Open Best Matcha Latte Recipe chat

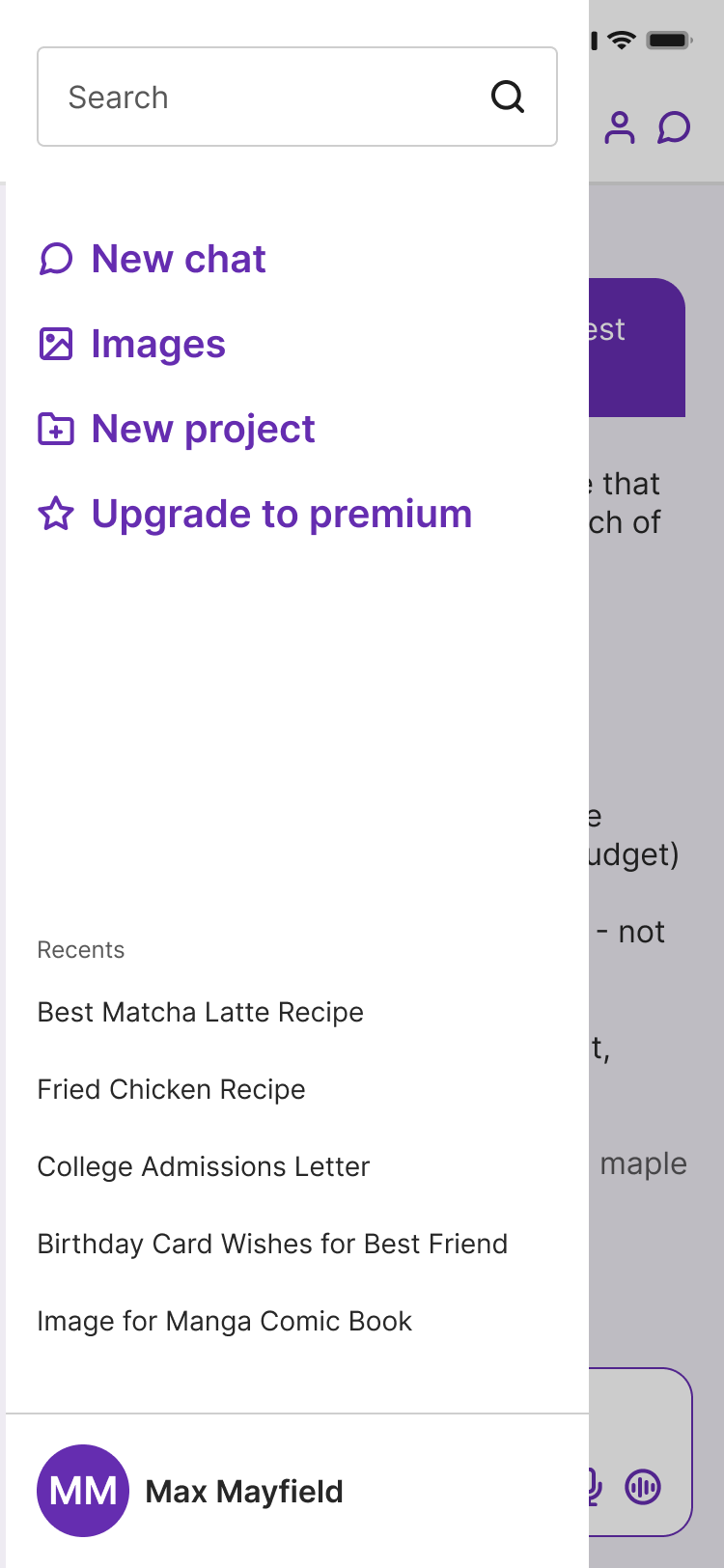pyautogui.click(x=201, y=1012)
